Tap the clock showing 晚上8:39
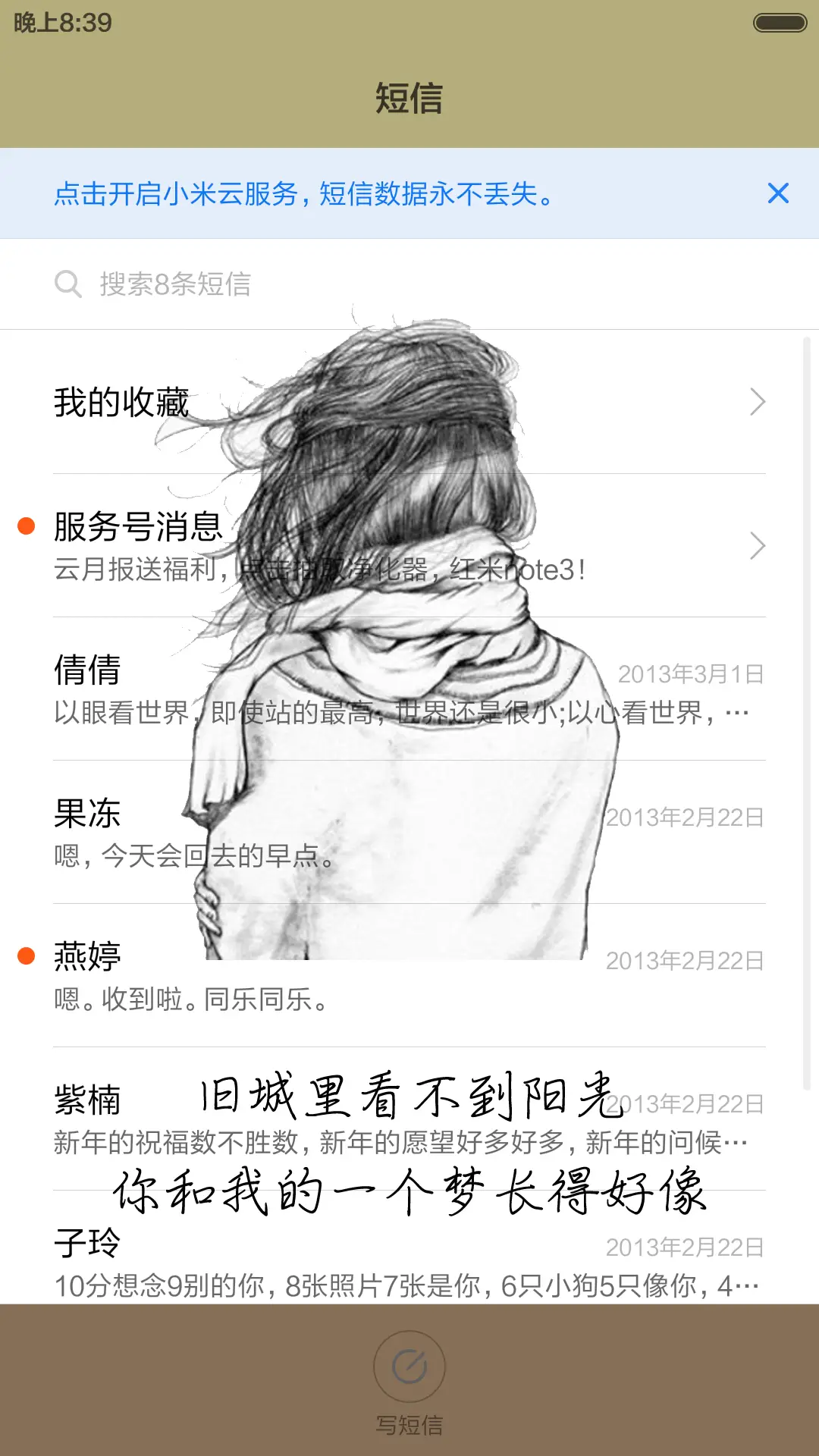Viewport: 819px width, 1456px height. click(61, 21)
